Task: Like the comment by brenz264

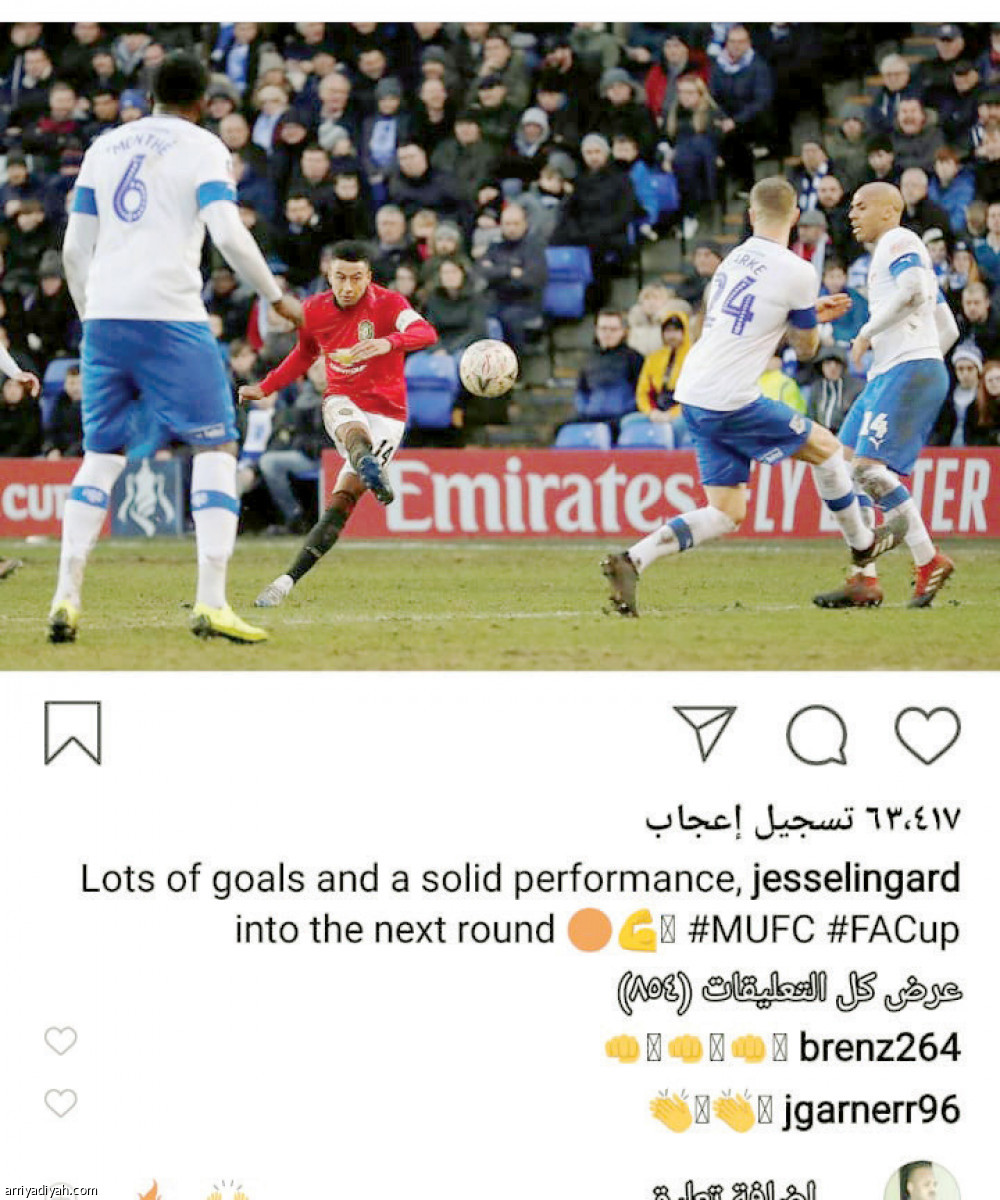Action: [61, 1041]
